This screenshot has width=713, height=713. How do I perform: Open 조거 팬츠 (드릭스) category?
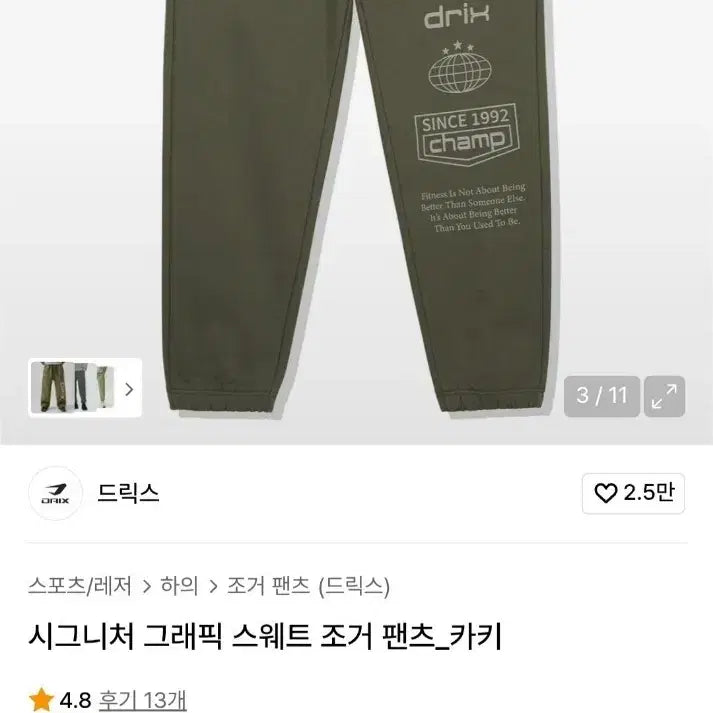(x=308, y=585)
